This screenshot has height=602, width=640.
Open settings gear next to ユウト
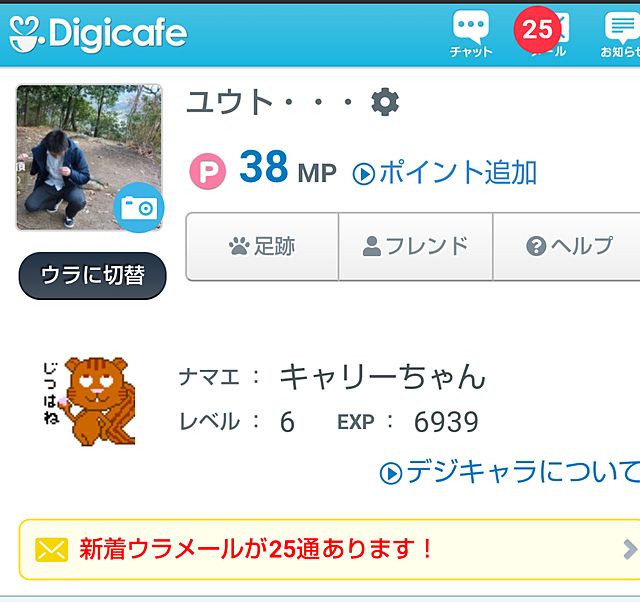click(384, 101)
